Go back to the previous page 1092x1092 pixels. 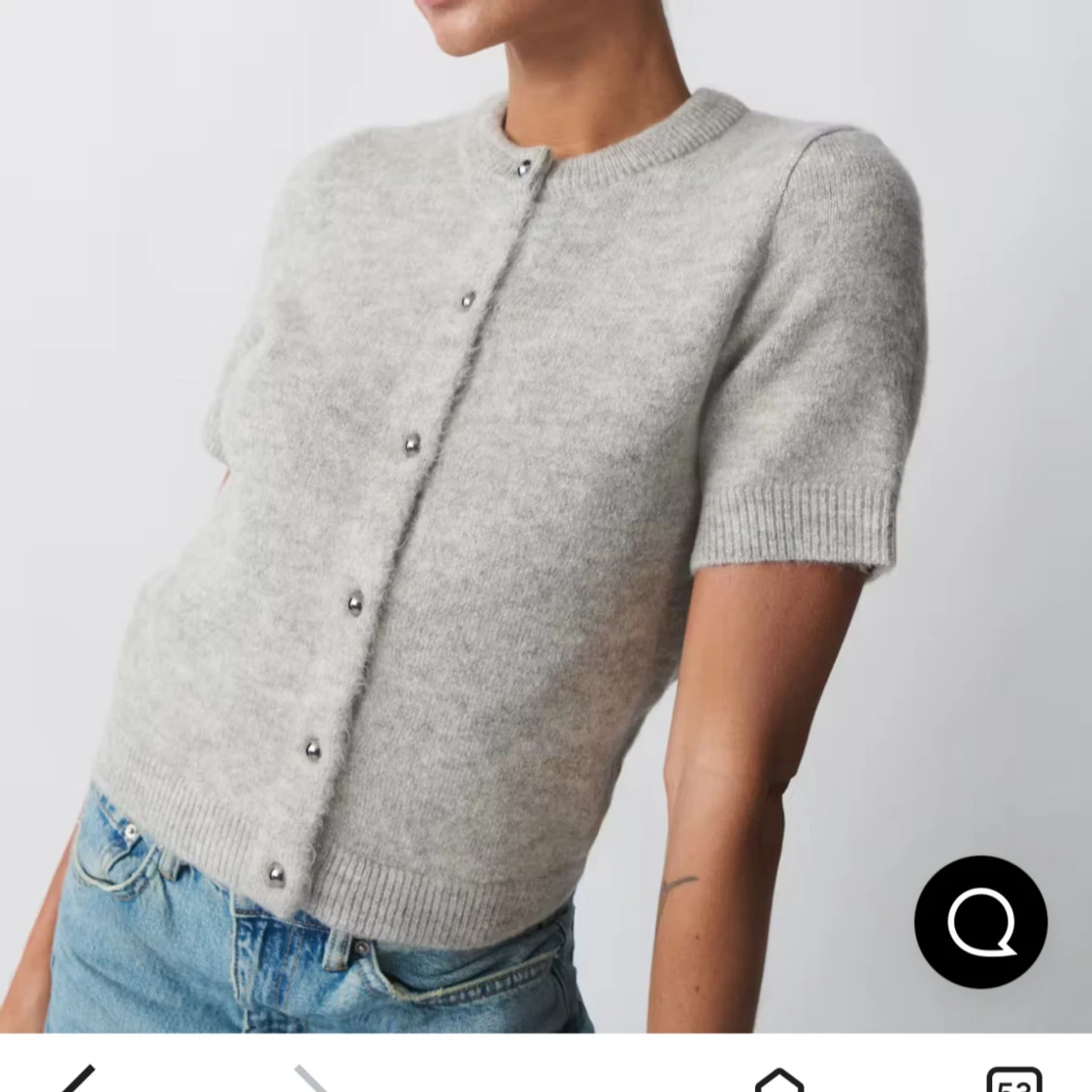[x=80, y=1079]
